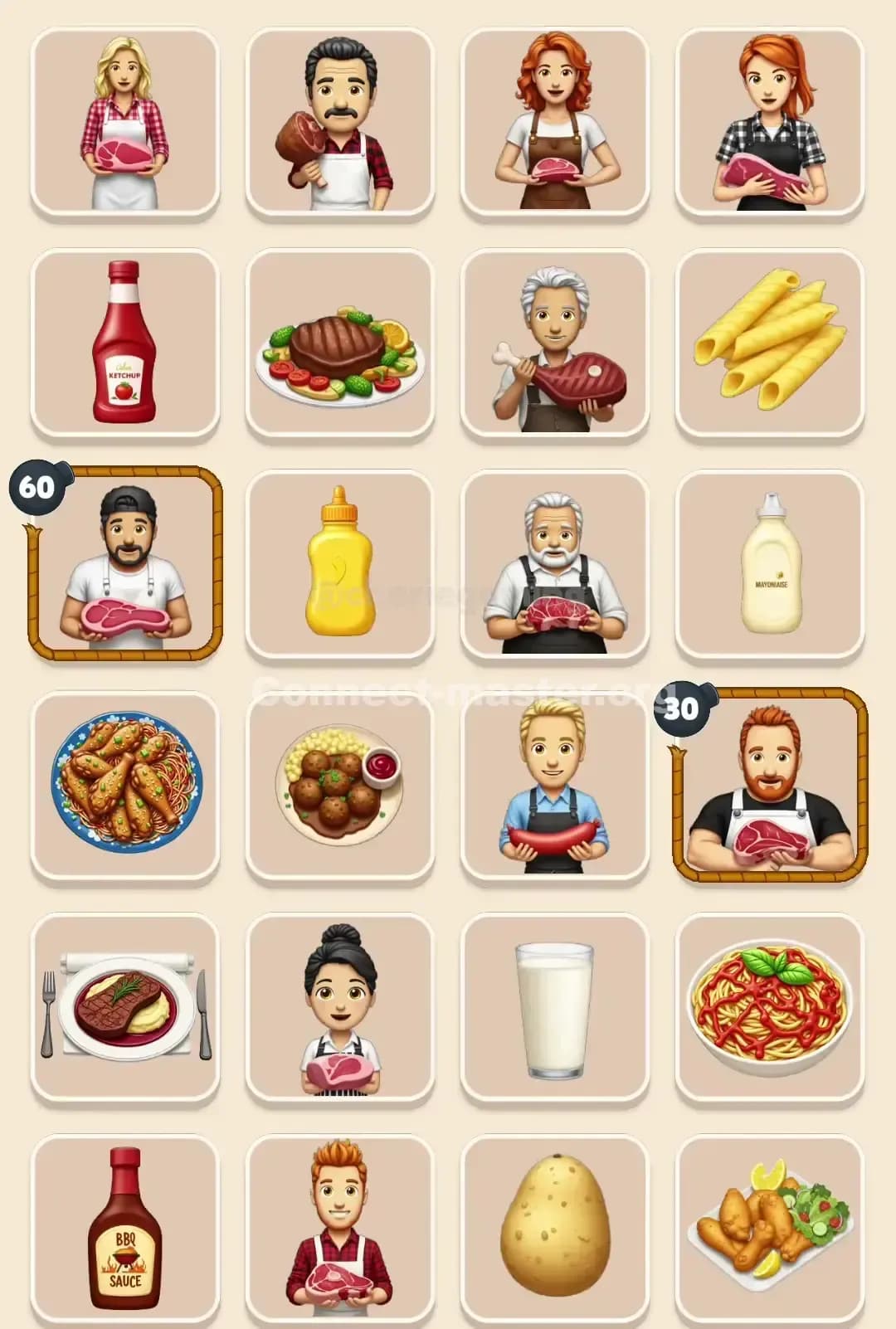Select the ketchup bottle tile

[x=123, y=344]
